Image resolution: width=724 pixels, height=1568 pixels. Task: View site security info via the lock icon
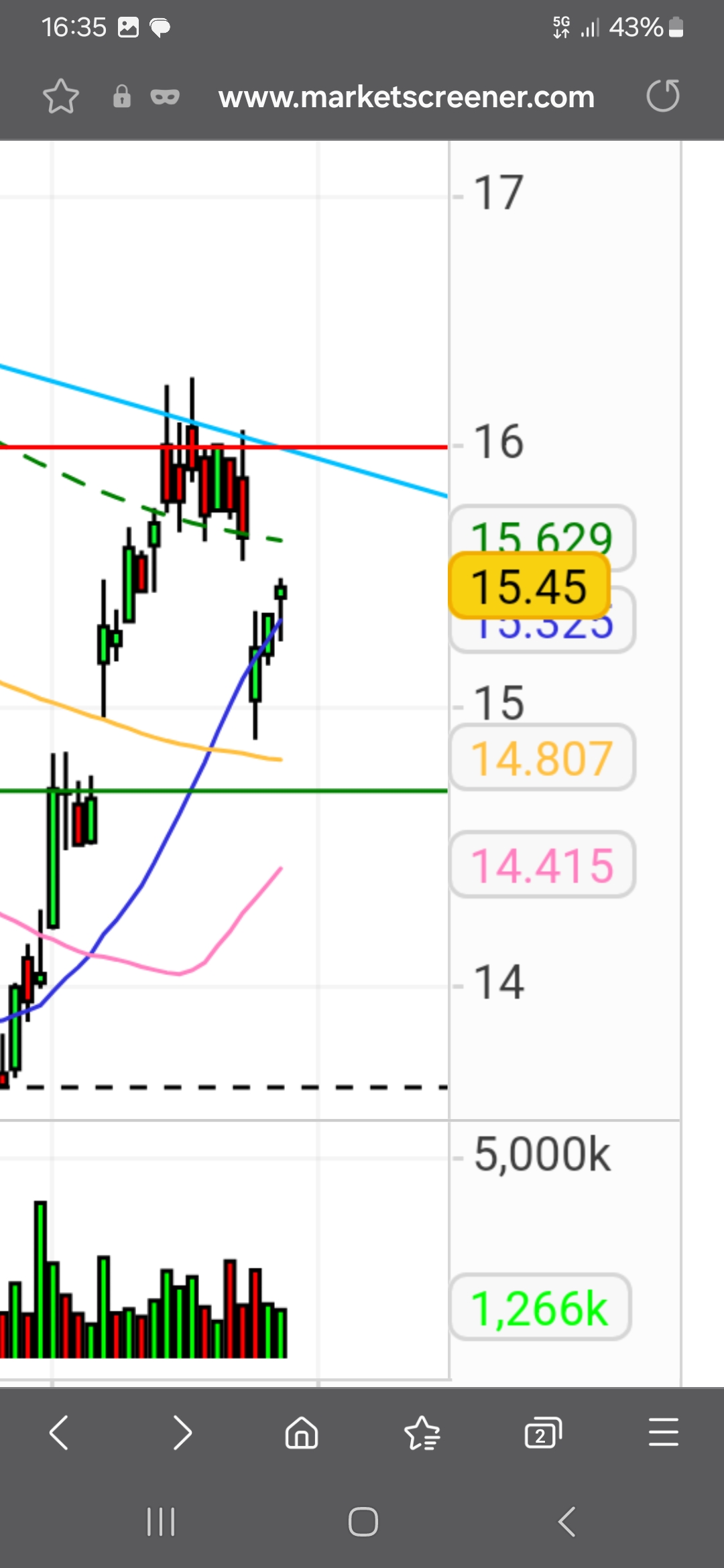121,96
